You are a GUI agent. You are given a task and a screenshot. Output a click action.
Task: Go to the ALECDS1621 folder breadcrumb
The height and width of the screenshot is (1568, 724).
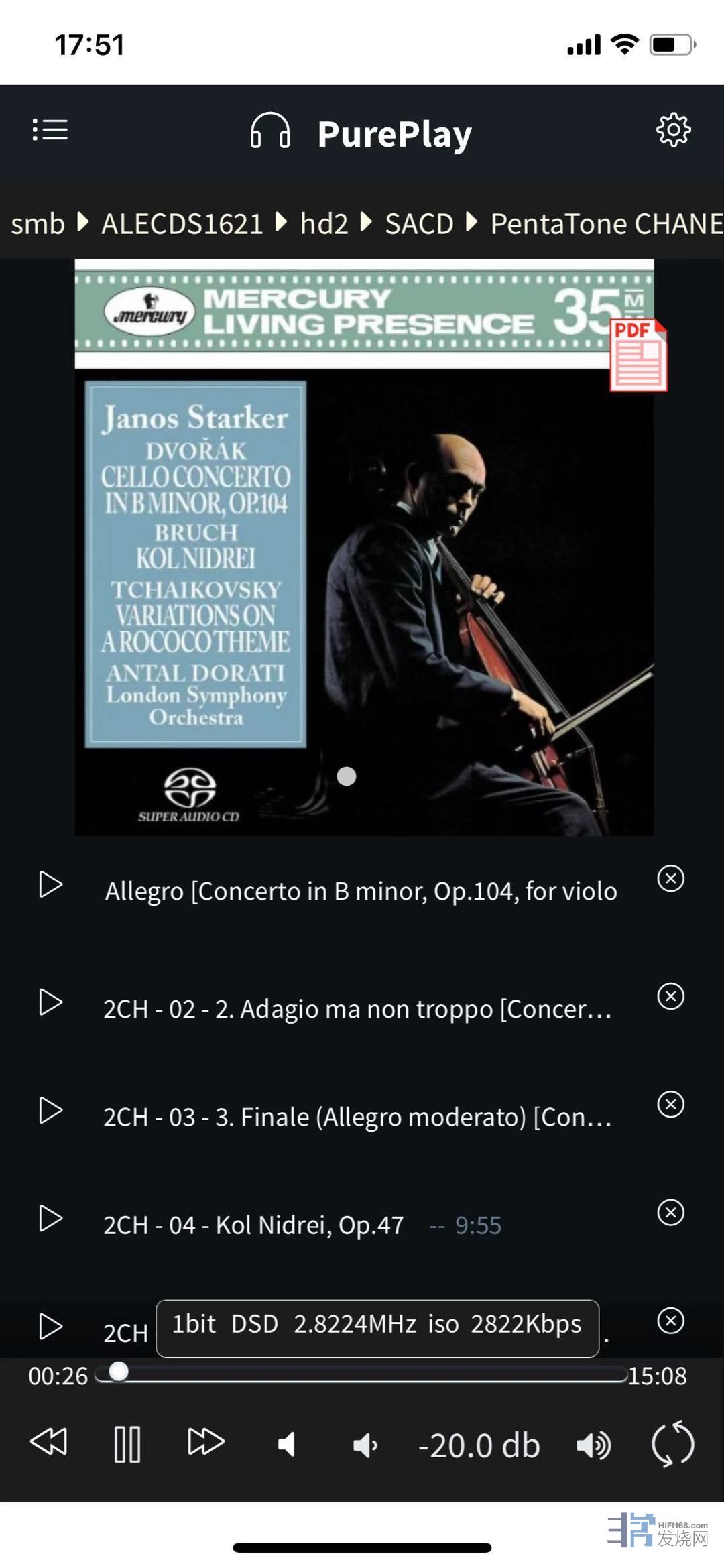[182, 223]
